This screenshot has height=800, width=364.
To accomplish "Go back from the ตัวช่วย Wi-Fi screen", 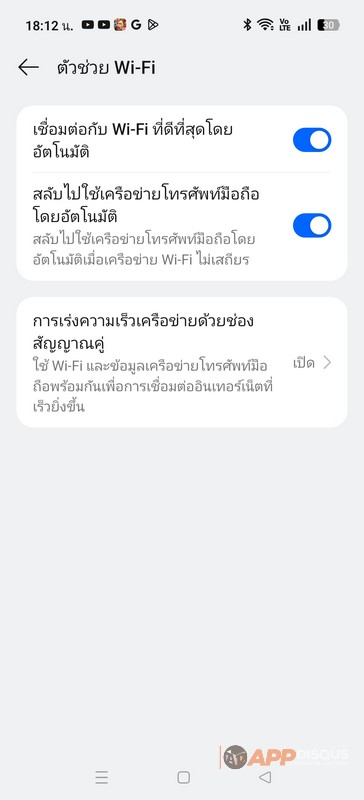I will (29, 67).
